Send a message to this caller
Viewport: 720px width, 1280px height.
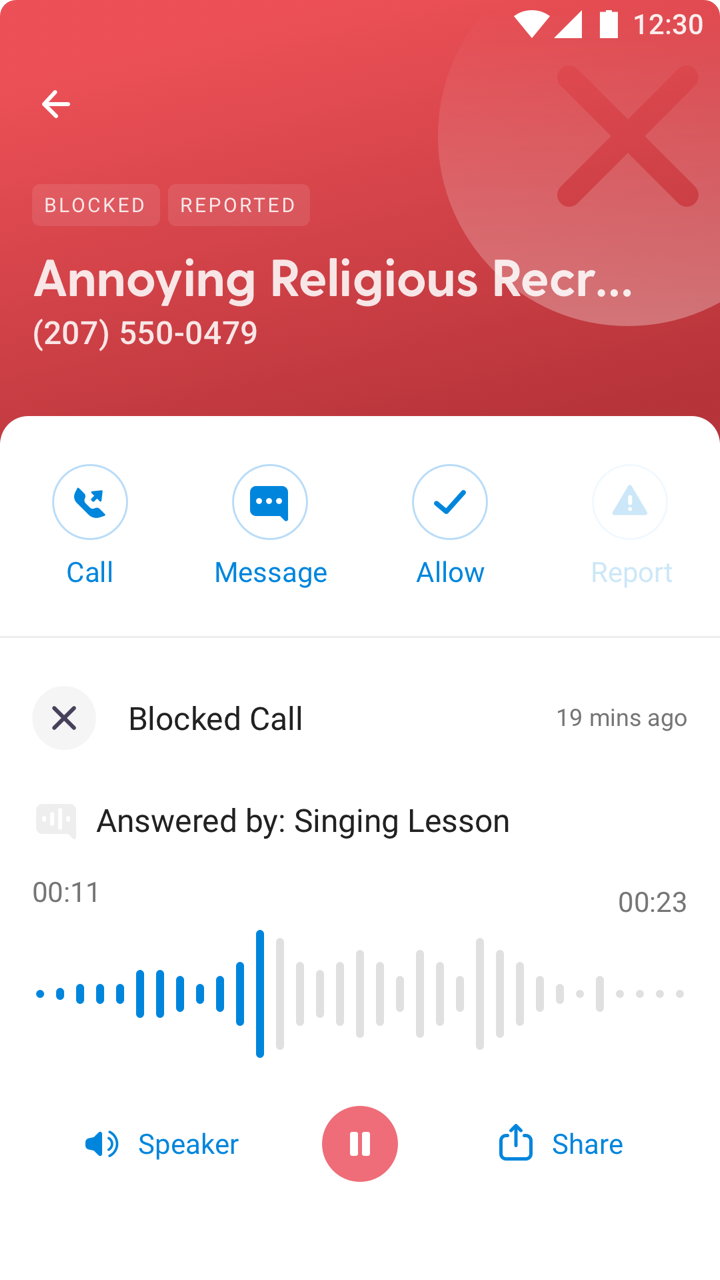point(270,503)
